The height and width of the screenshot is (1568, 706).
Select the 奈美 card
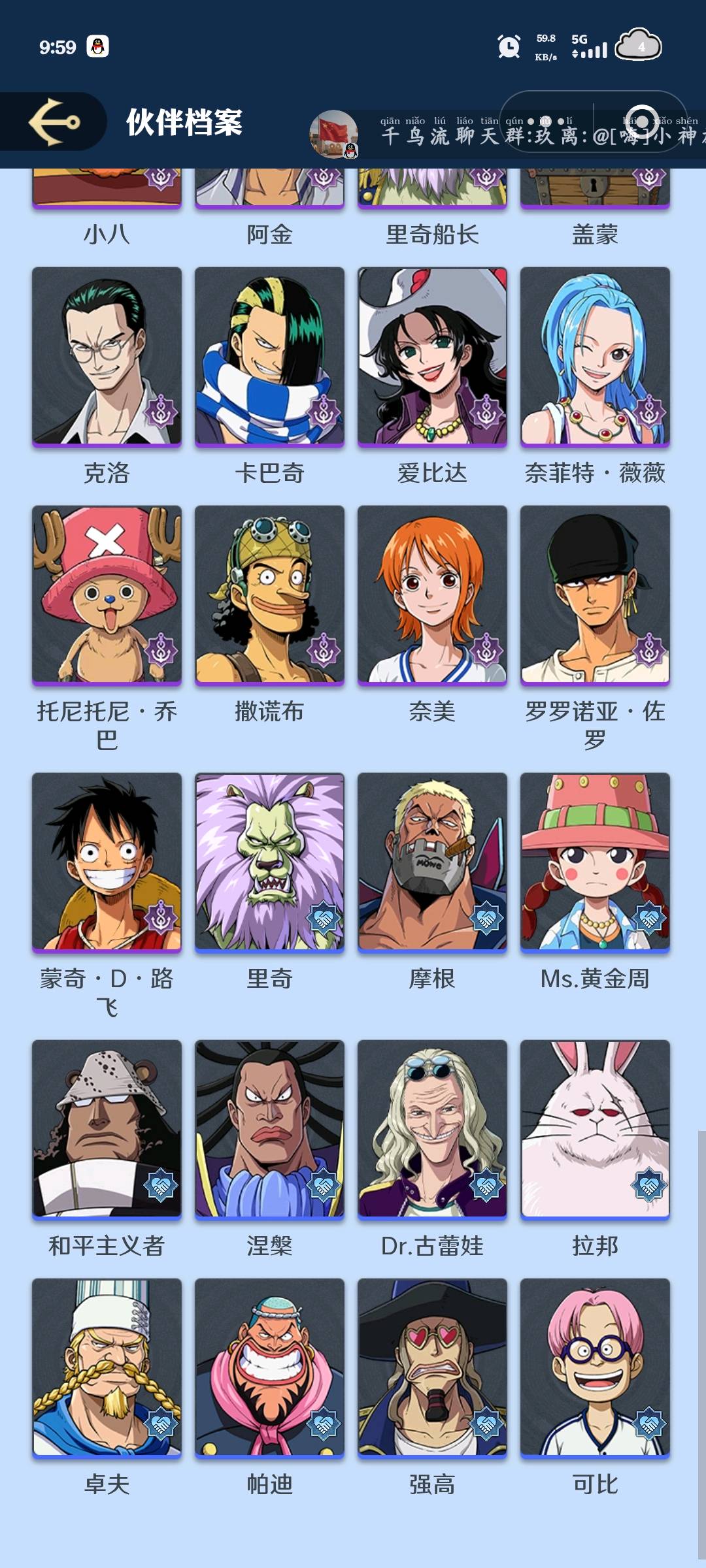(432, 595)
